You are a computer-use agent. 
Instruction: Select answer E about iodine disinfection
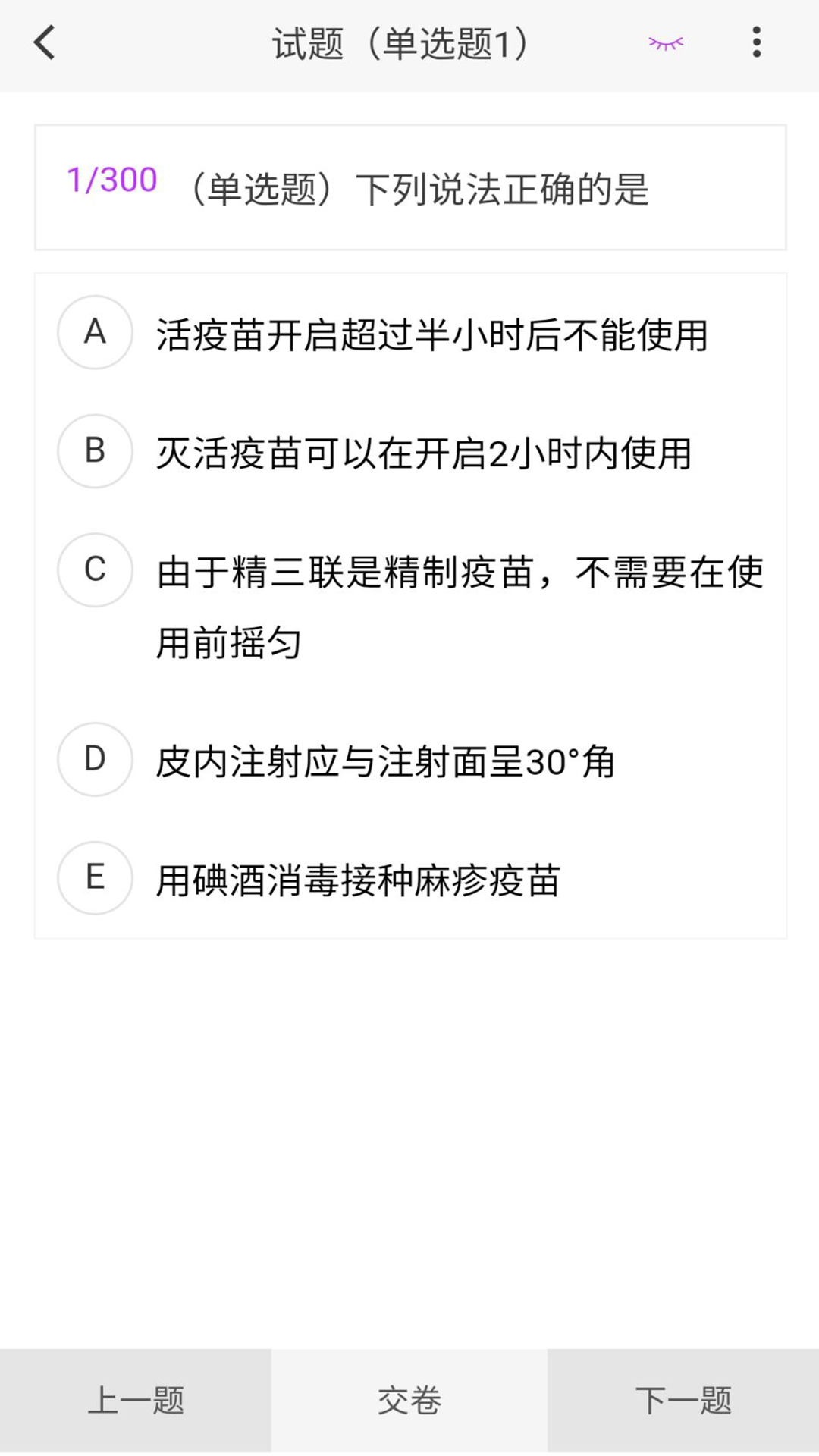pyautogui.click(x=359, y=880)
